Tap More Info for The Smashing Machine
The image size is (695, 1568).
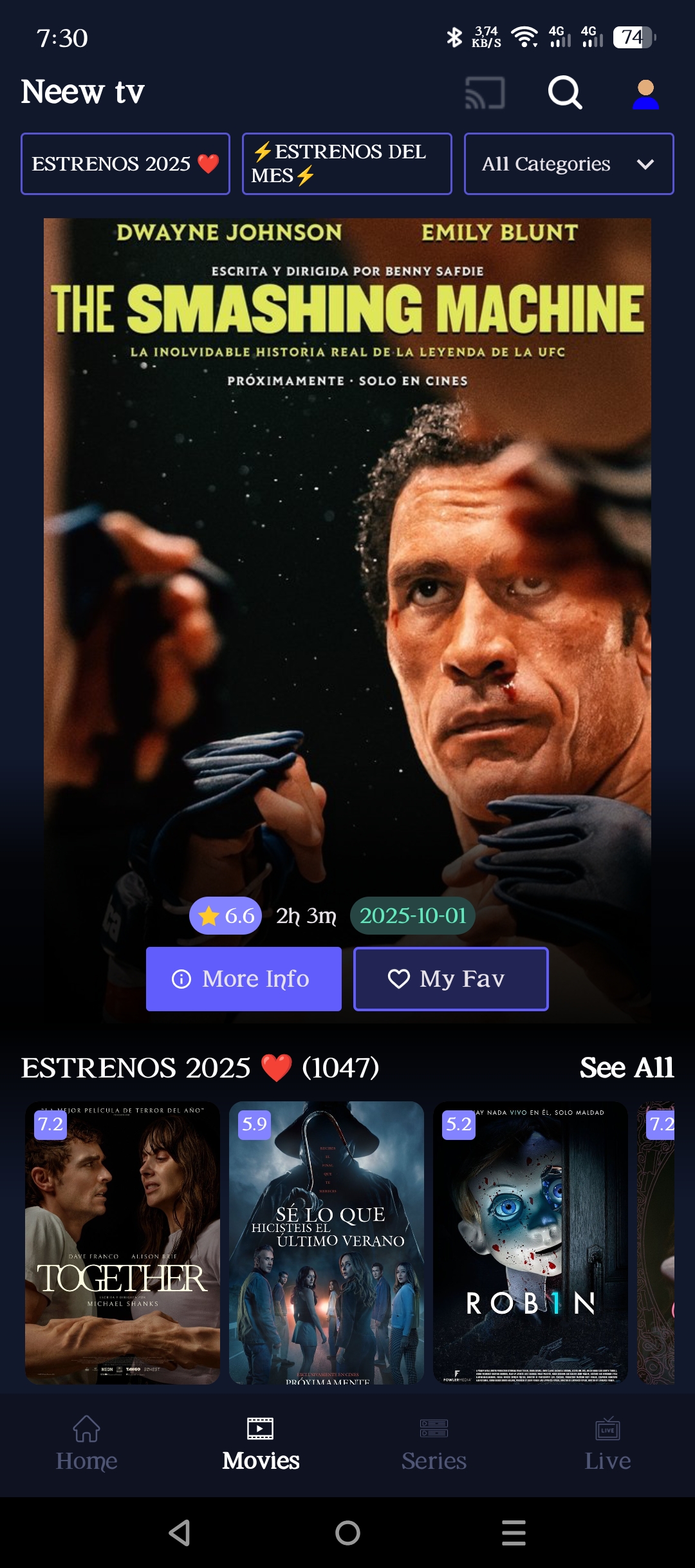click(243, 978)
